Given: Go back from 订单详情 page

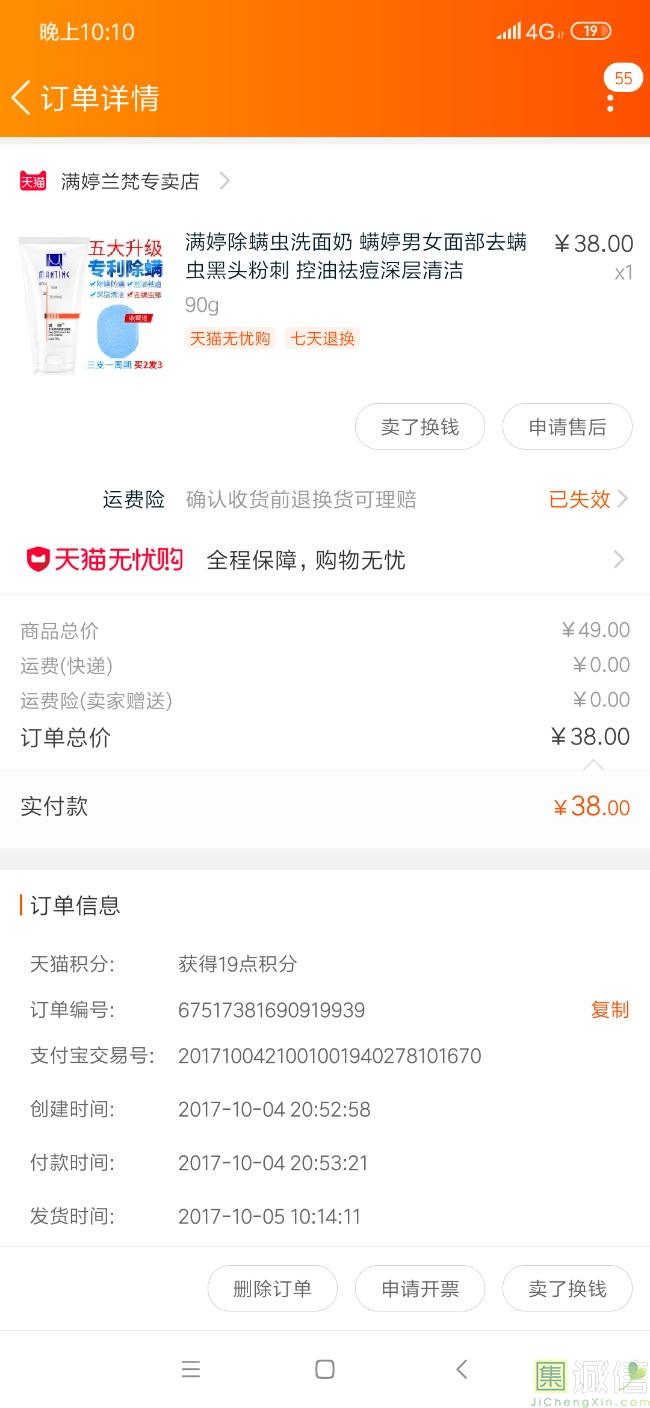Looking at the screenshot, I should tap(22, 98).
